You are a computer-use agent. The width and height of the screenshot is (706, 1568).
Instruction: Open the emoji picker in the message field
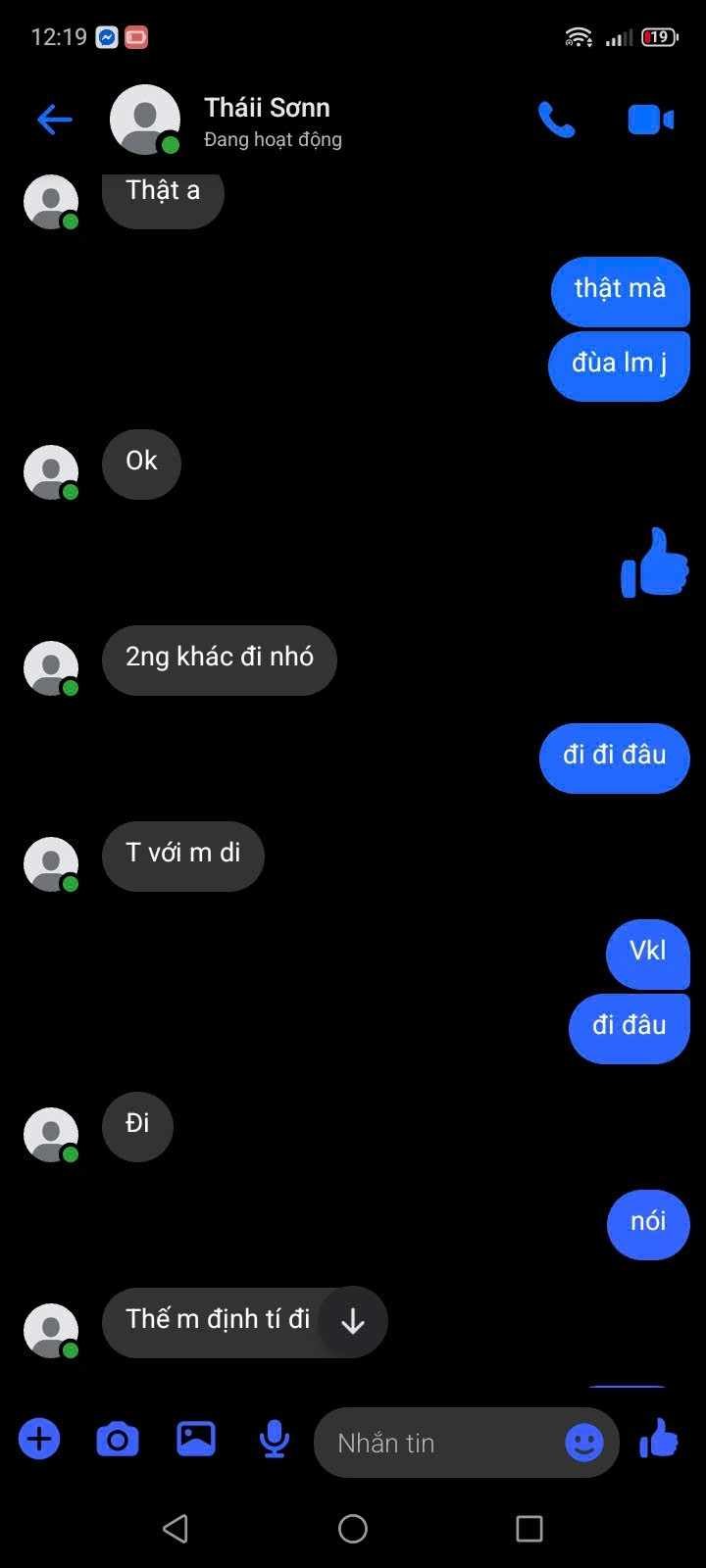click(x=584, y=1443)
